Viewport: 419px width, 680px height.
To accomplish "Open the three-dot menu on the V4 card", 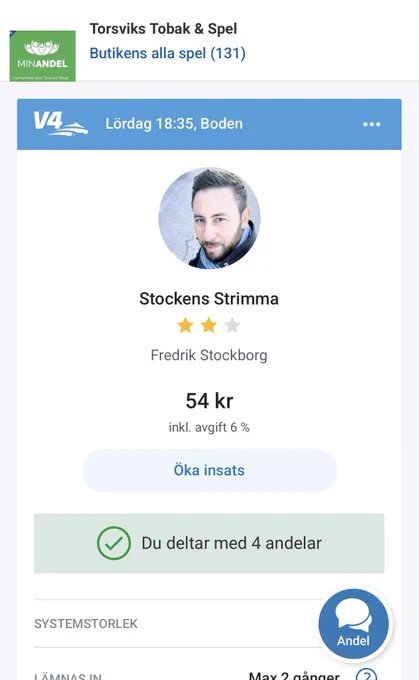I will (x=372, y=124).
